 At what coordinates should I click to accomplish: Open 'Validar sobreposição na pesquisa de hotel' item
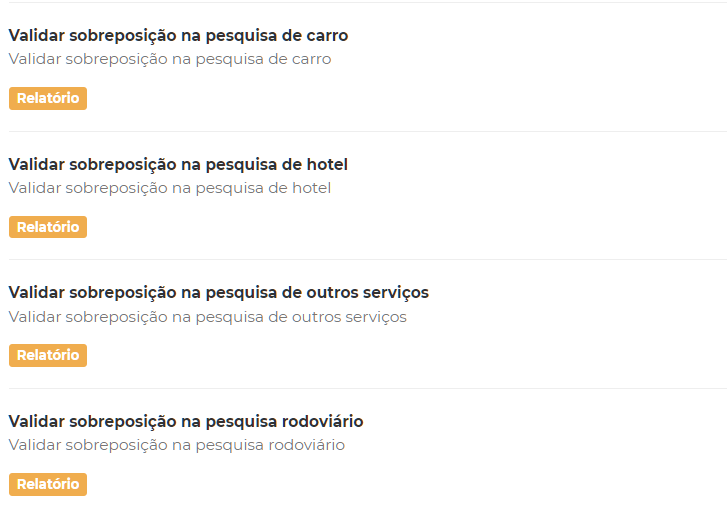pos(178,164)
